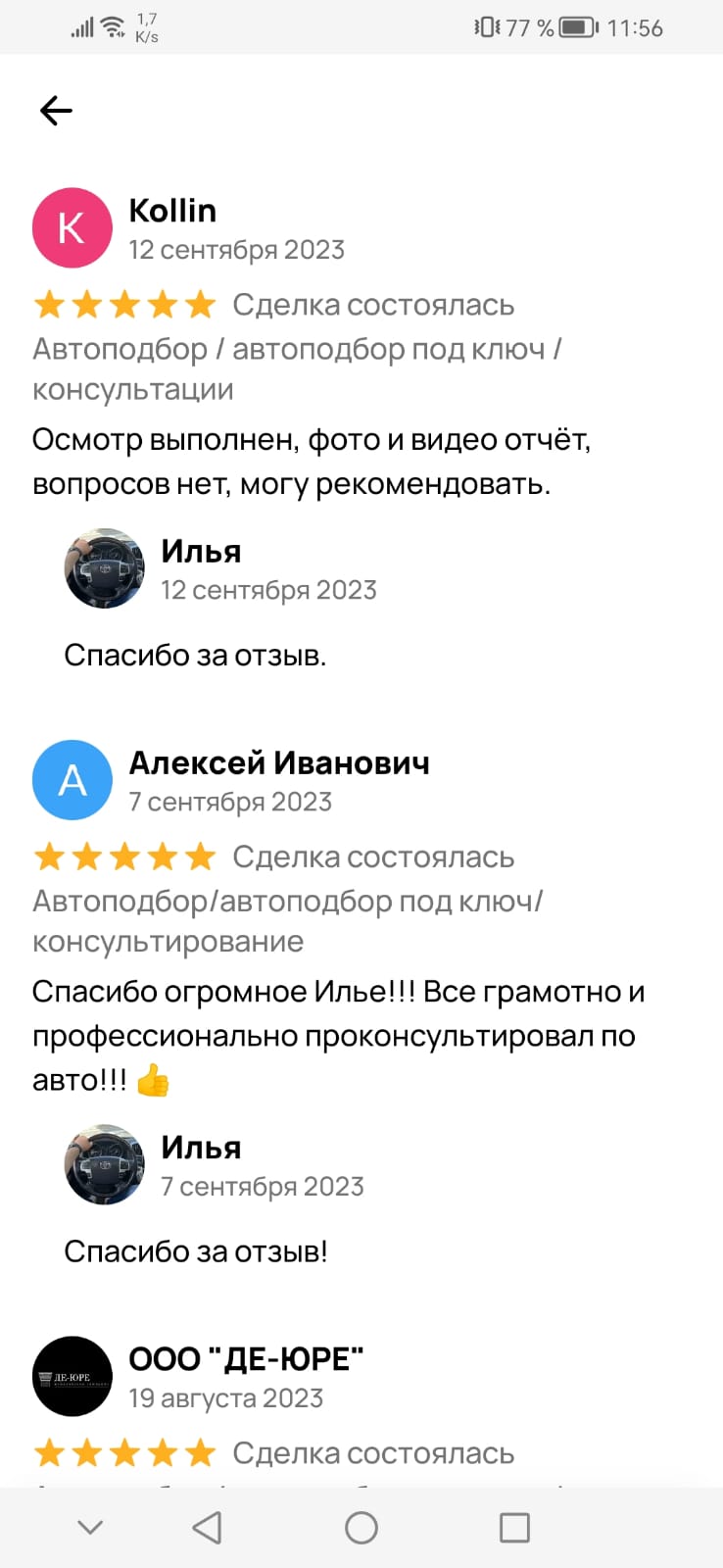Tap the system back triangle button
Screen dimensions: 723x1568
pos(207,1527)
